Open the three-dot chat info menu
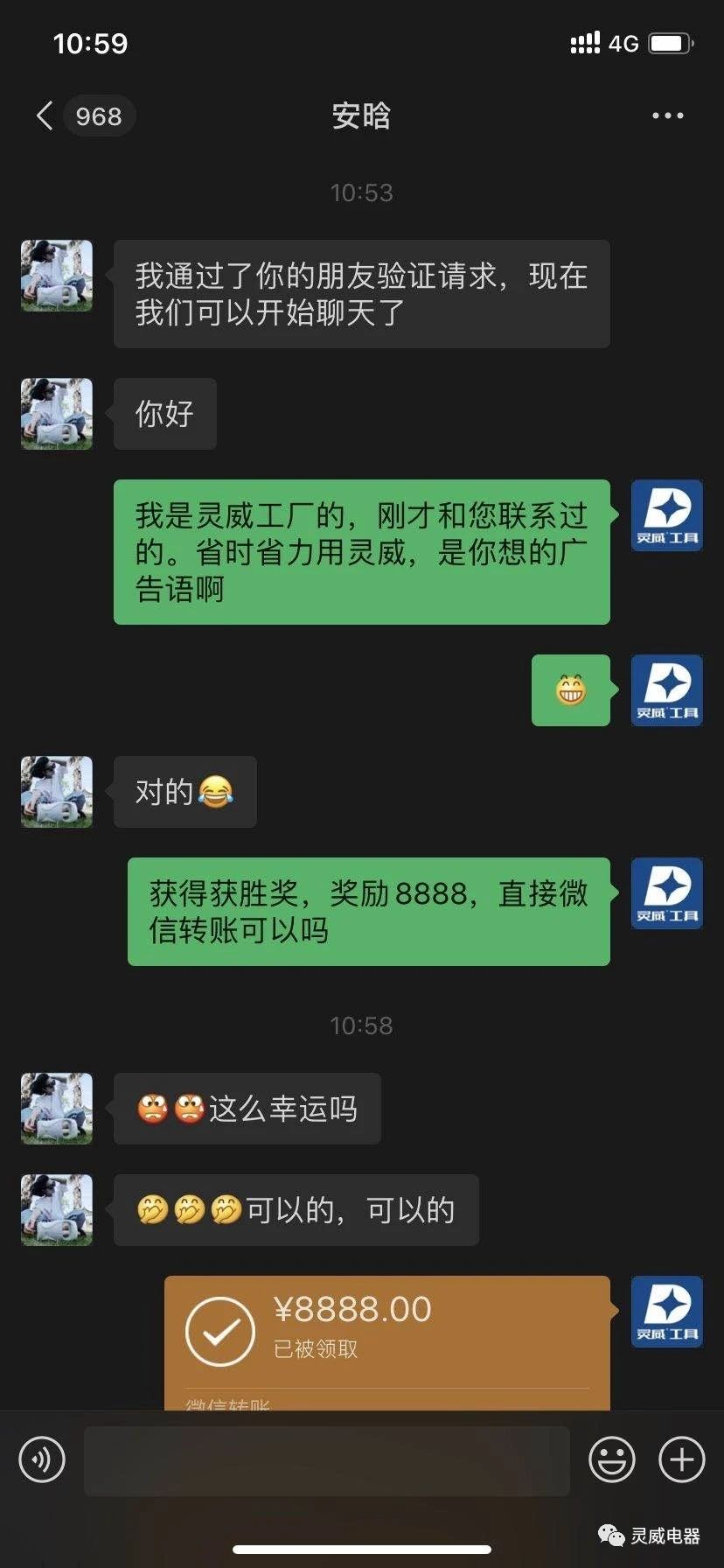 pyautogui.click(x=667, y=115)
